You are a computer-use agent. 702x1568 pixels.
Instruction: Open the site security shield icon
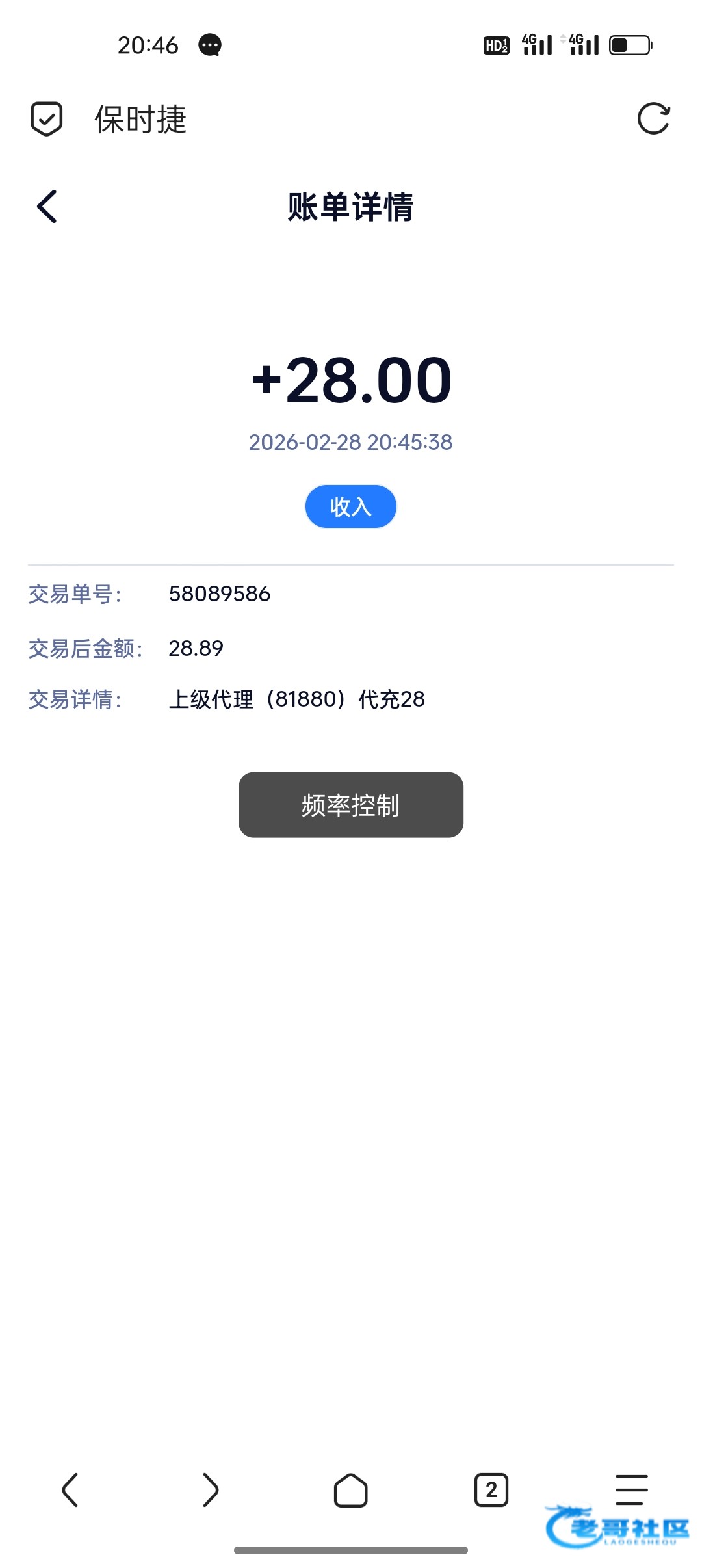pos(47,119)
